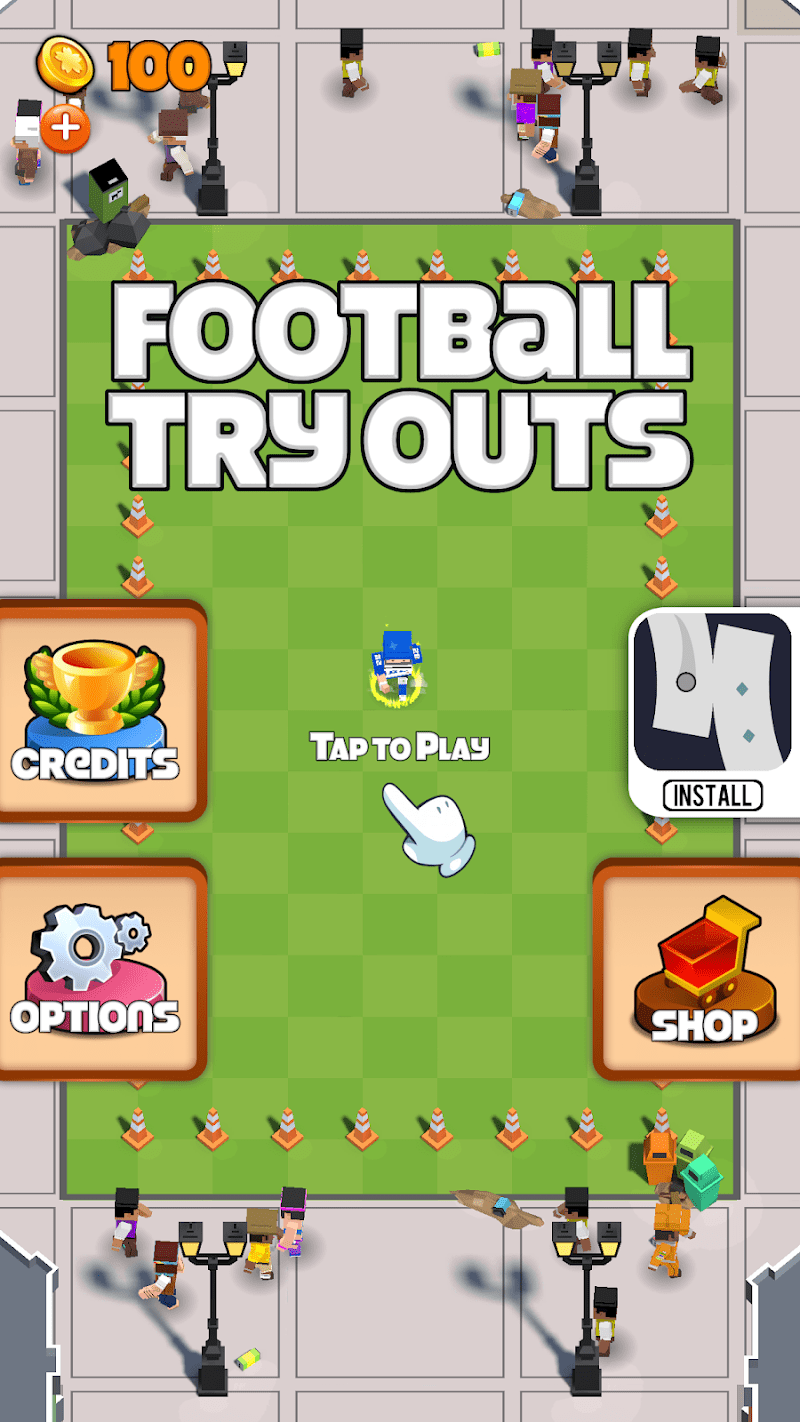Add more coins with the plus button
This screenshot has width=800, height=1422.
coord(65,127)
